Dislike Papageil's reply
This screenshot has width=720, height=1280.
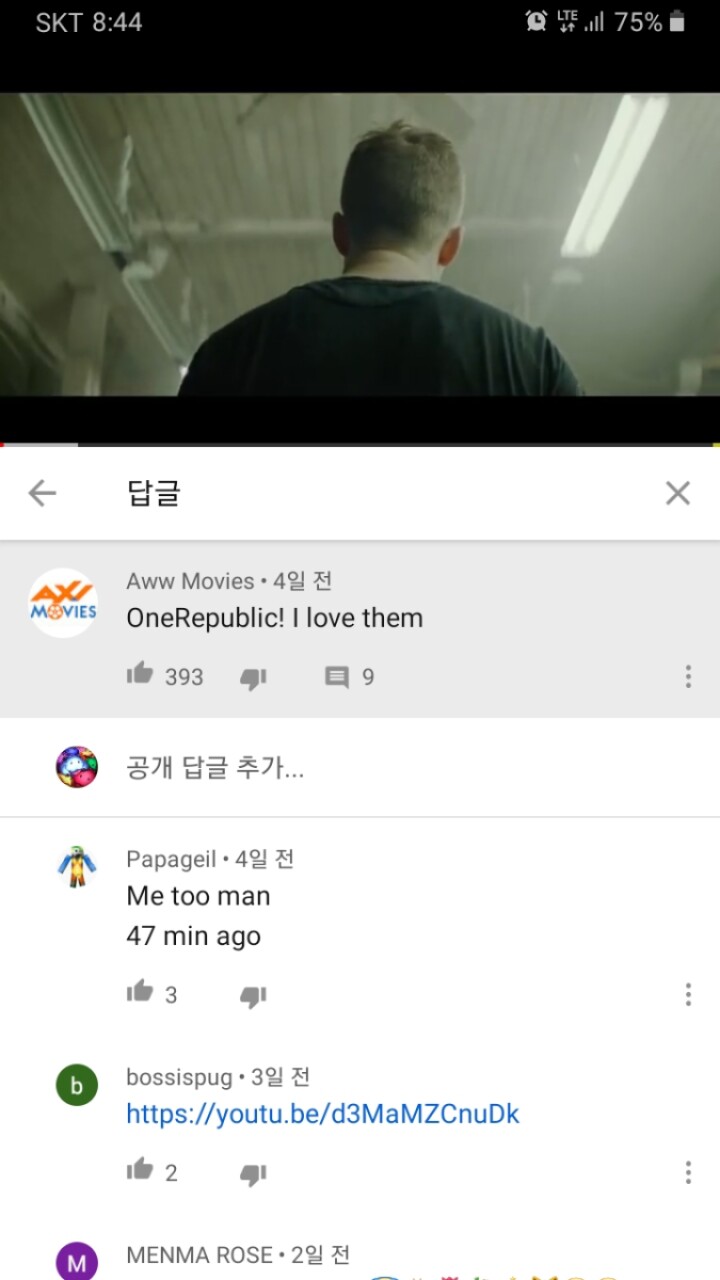253,996
